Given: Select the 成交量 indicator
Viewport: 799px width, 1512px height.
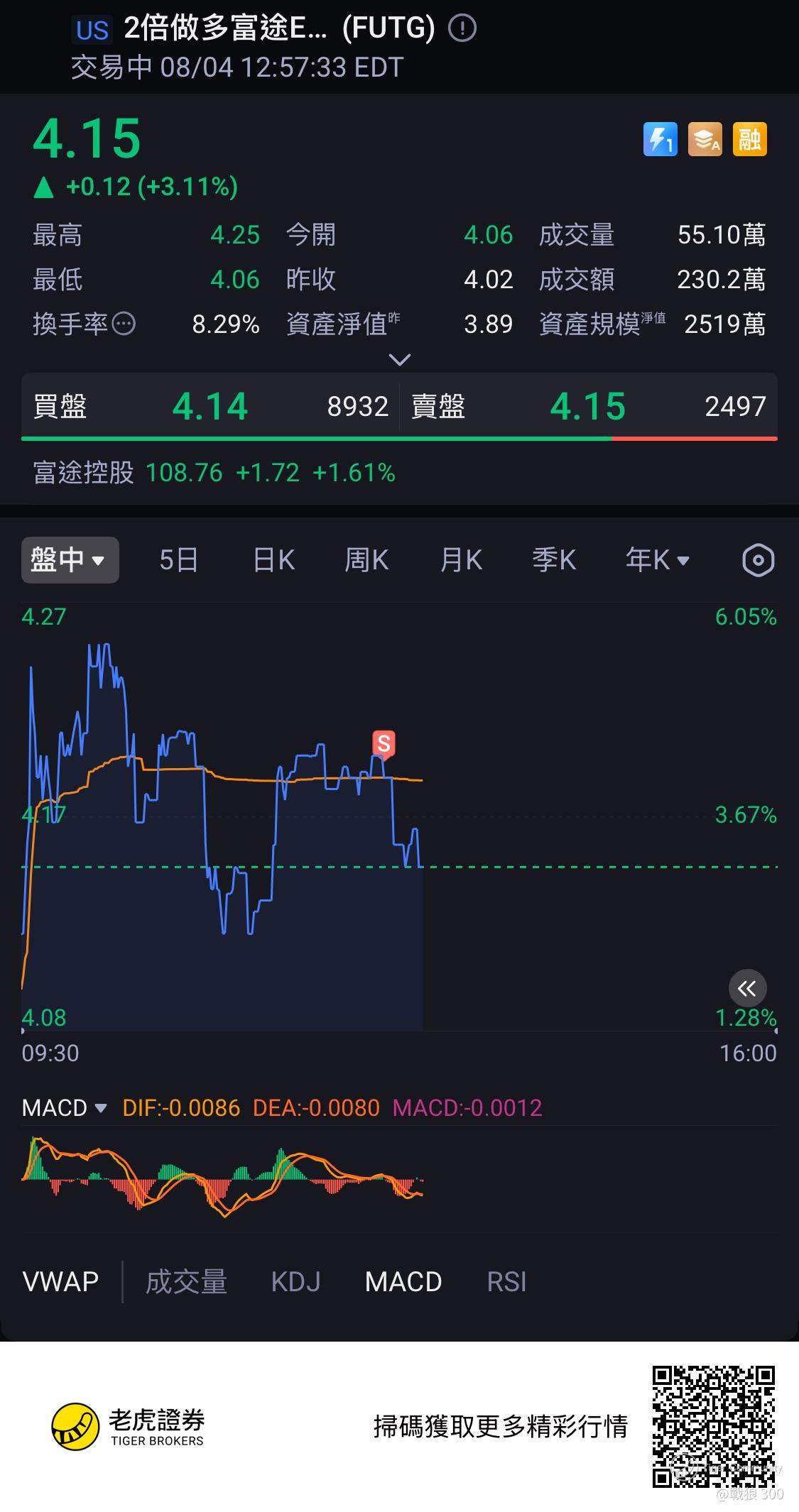Looking at the screenshot, I should pyautogui.click(x=186, y=1282).
